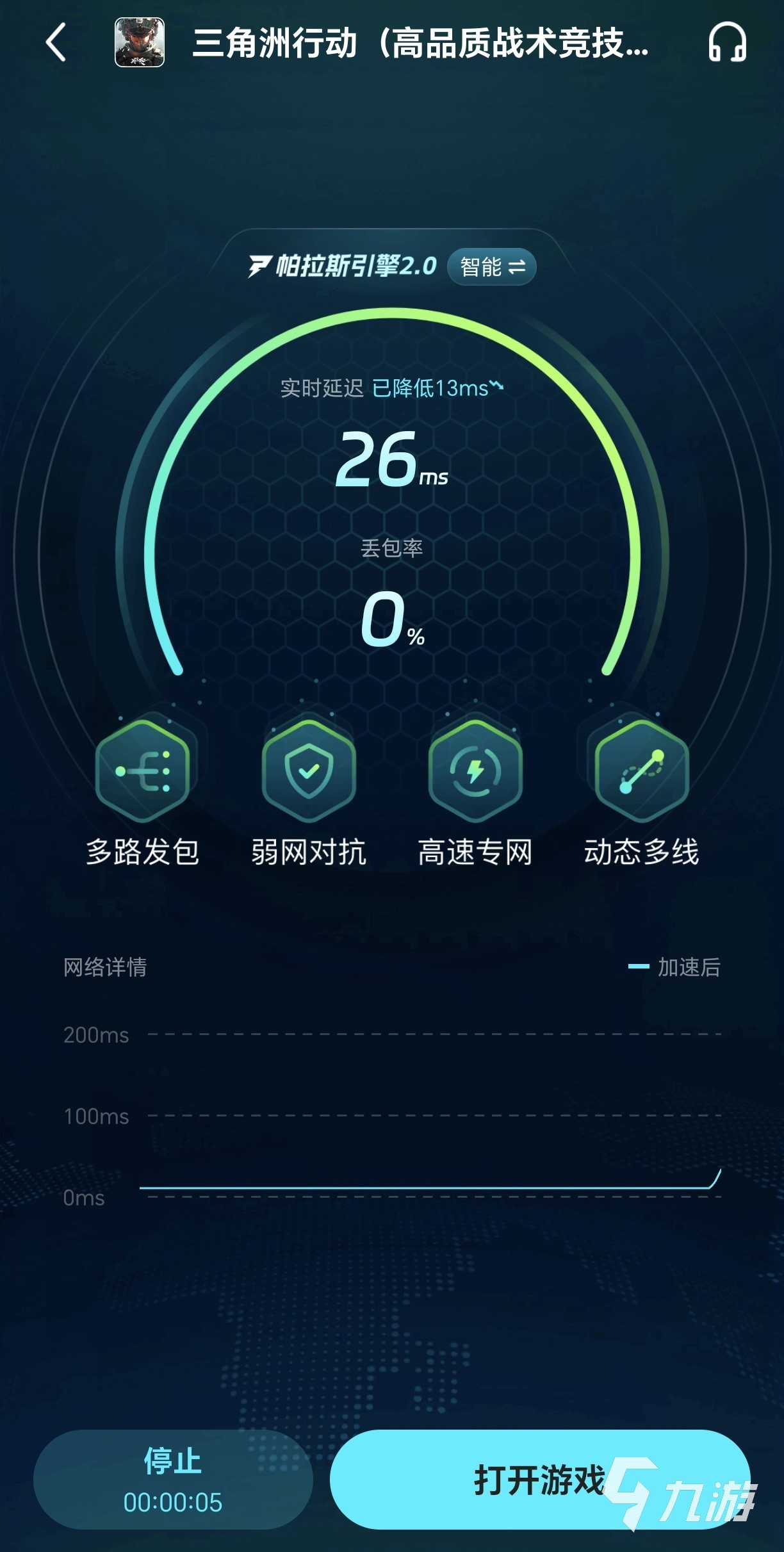The image size is (784, 1552).
Task: Open customer support headset icon
Action: pyautogui.click(x=727, y=43)
